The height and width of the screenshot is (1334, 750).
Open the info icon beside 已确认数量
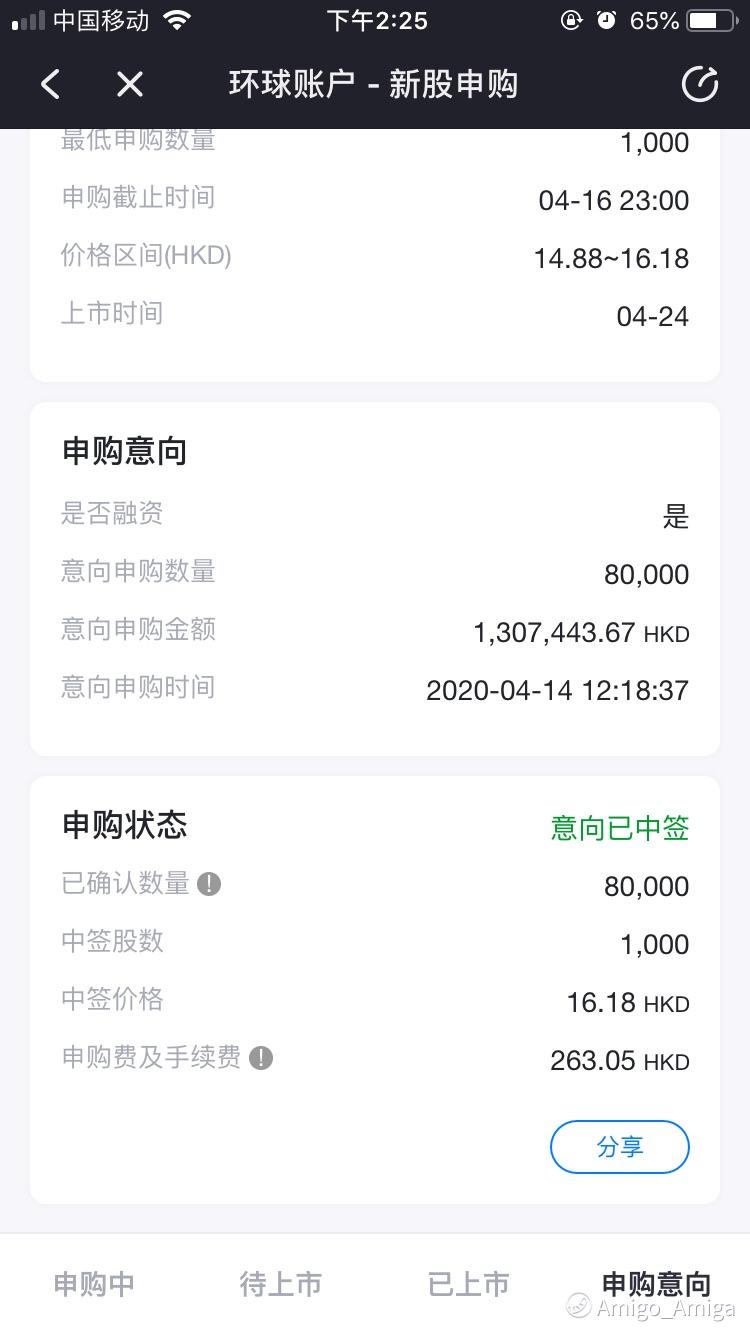(x=209, y=884)
